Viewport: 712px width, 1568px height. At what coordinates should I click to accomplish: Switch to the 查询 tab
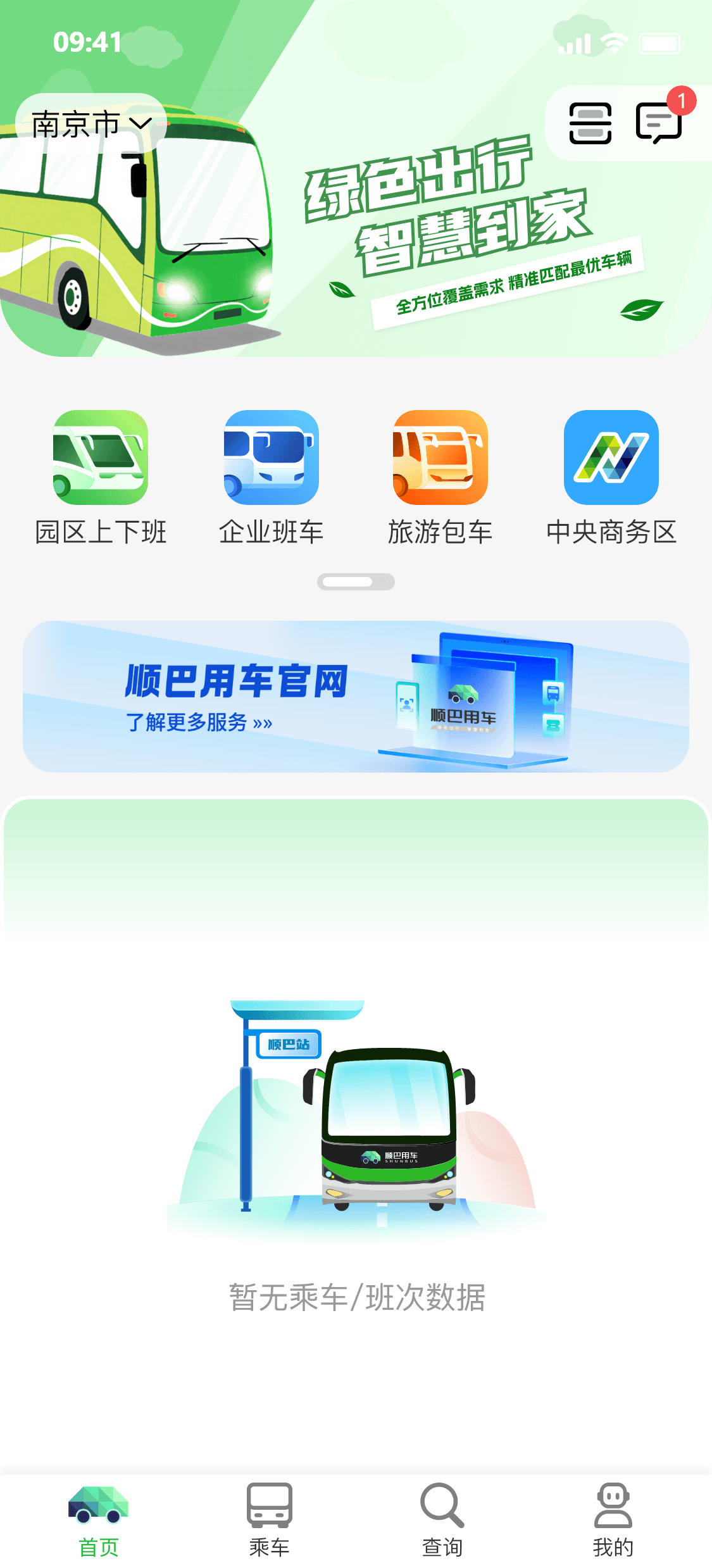click(442, 1520)
